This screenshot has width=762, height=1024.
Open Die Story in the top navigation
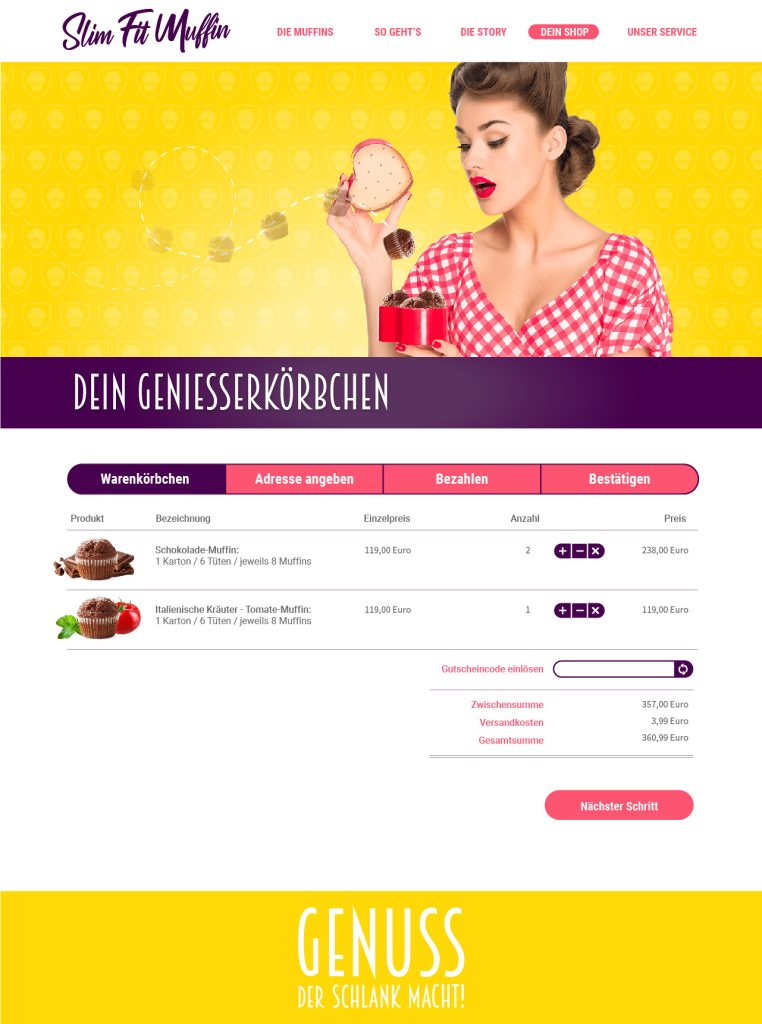(483, 32)
